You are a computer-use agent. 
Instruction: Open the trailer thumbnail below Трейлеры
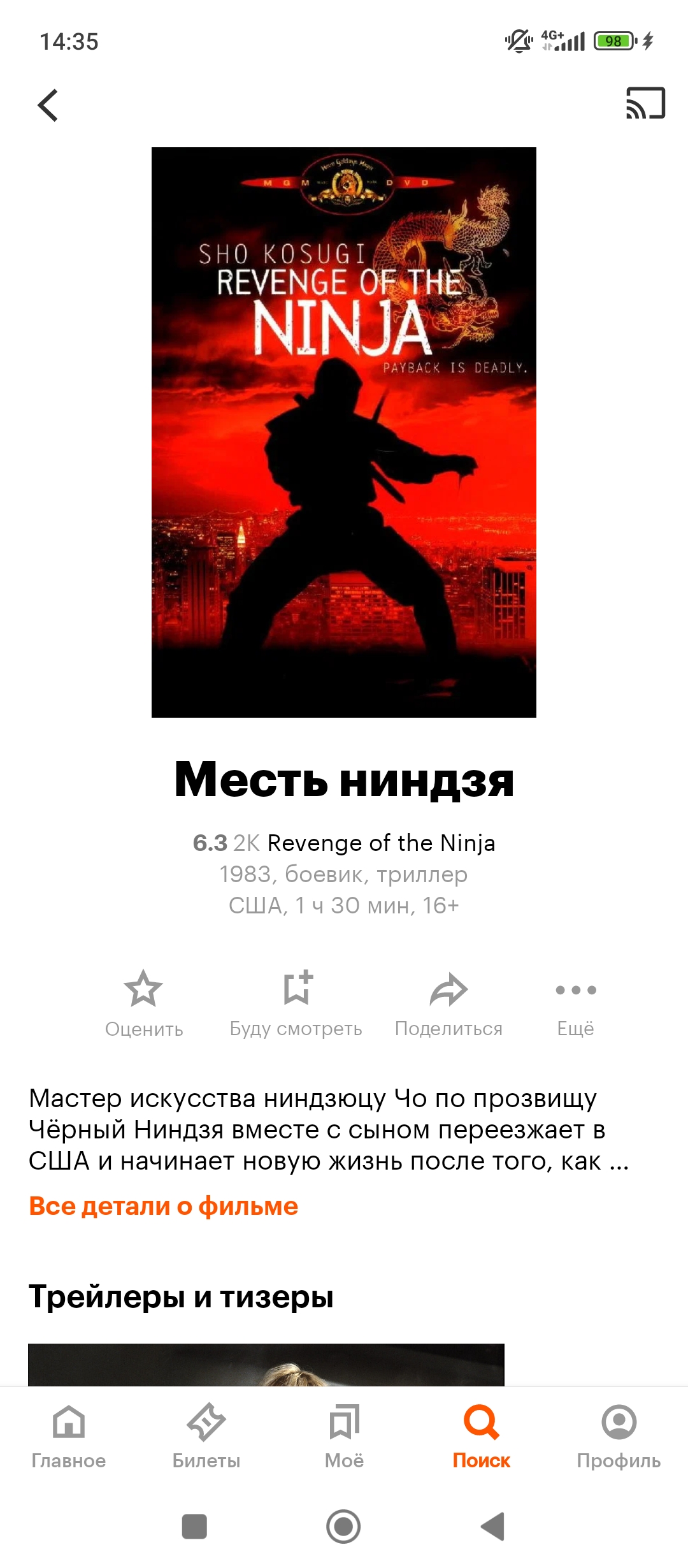click(266, 1365)
